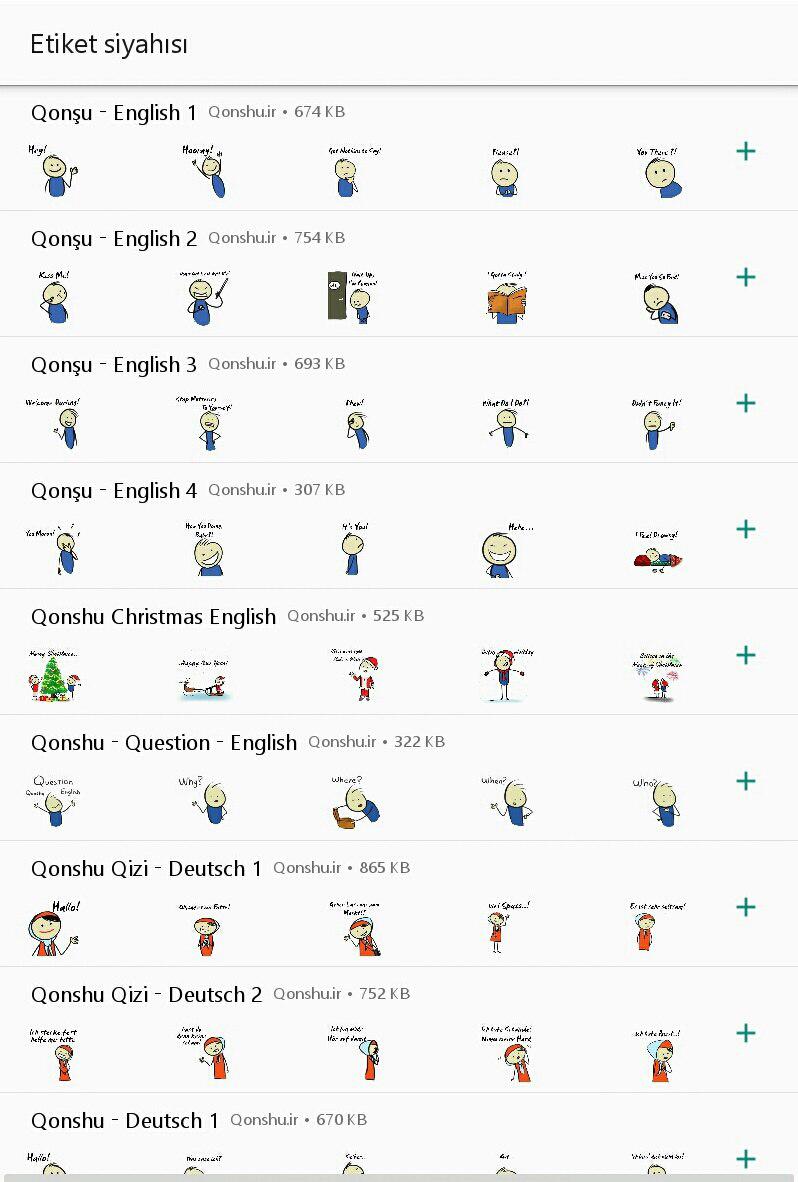Add the Qonşu - English 2 sticker pack
Viewport: 798px width, 1182px height.
[745, 277]
